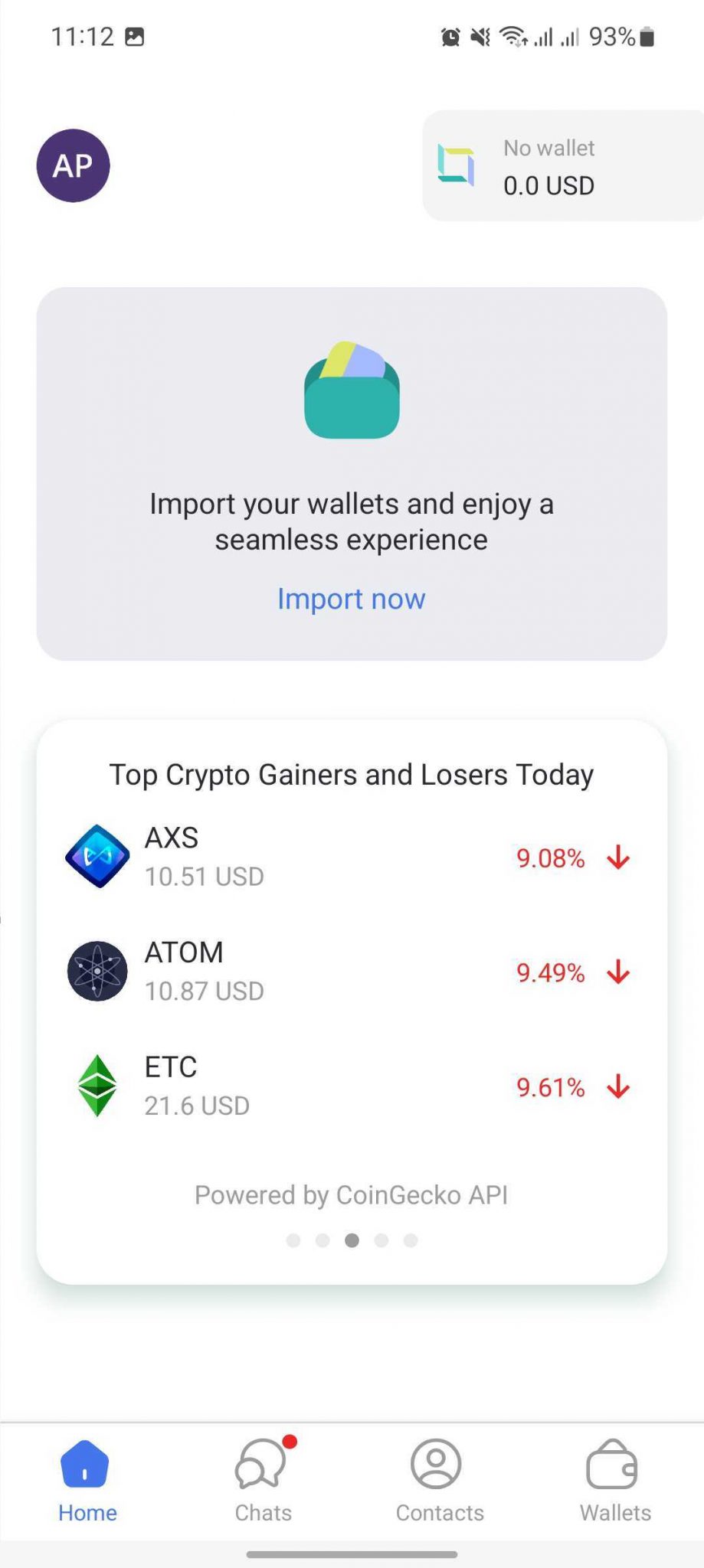Open the AP profile avatar
704x1568 pixels.
click(73, 165)
